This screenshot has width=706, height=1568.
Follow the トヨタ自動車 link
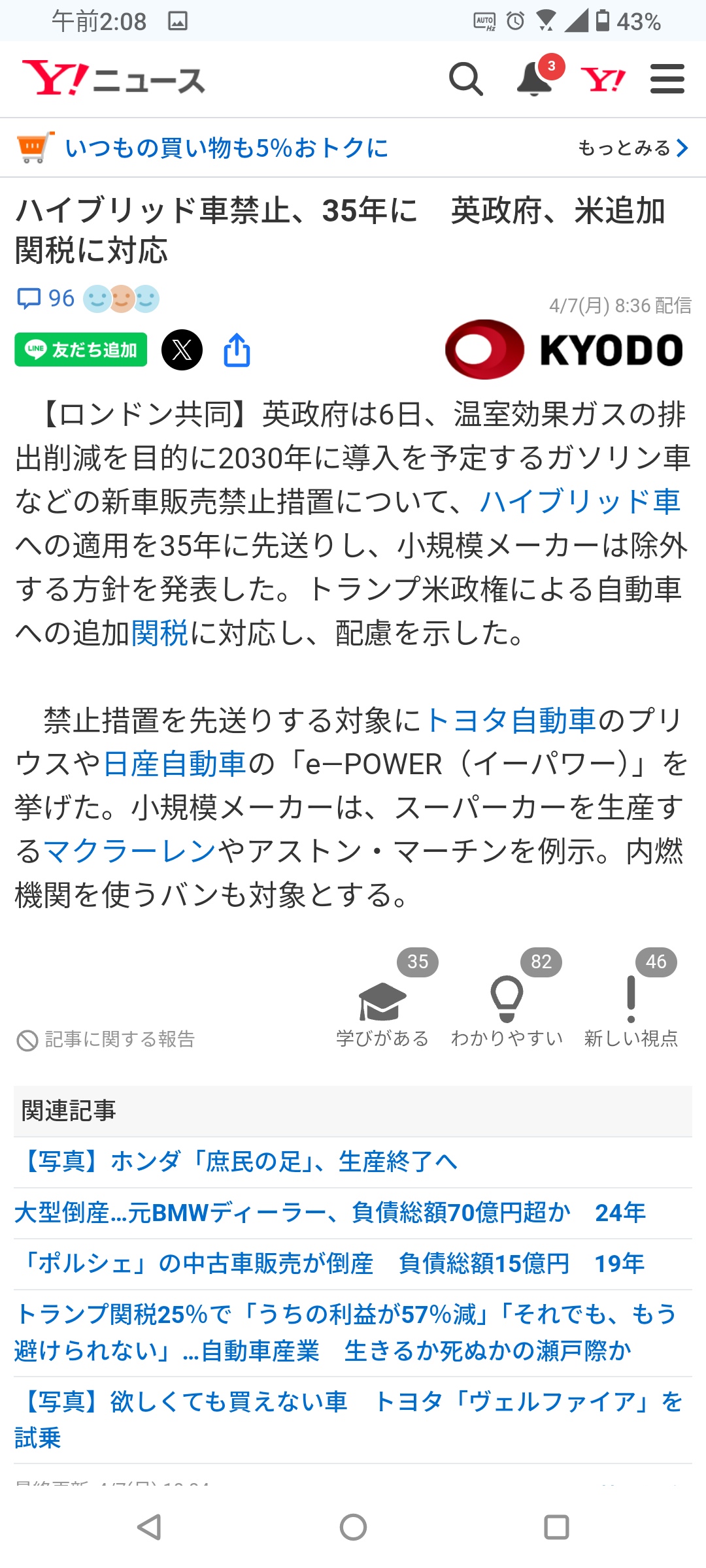(511, 721)
